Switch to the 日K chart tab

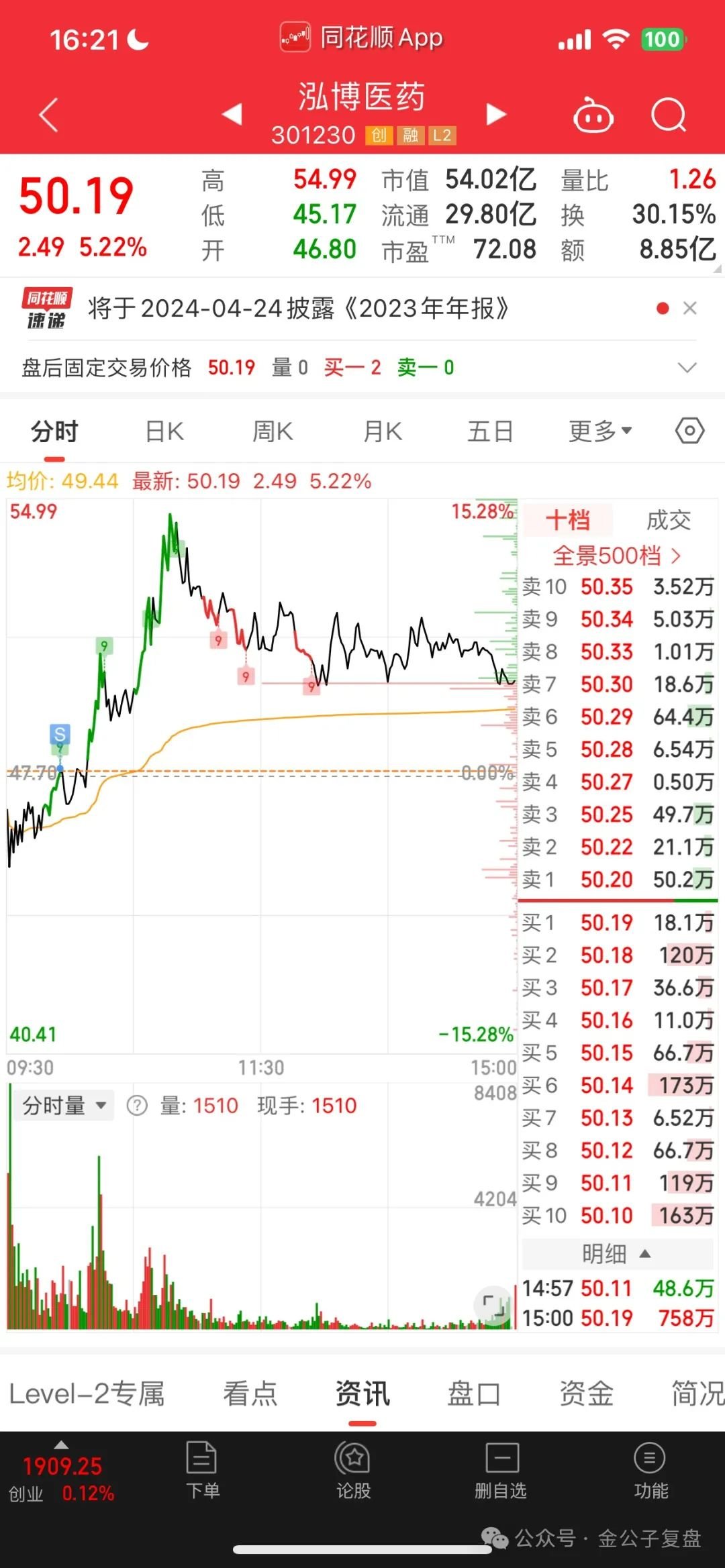pyautogui.click(x=164, y=431)
